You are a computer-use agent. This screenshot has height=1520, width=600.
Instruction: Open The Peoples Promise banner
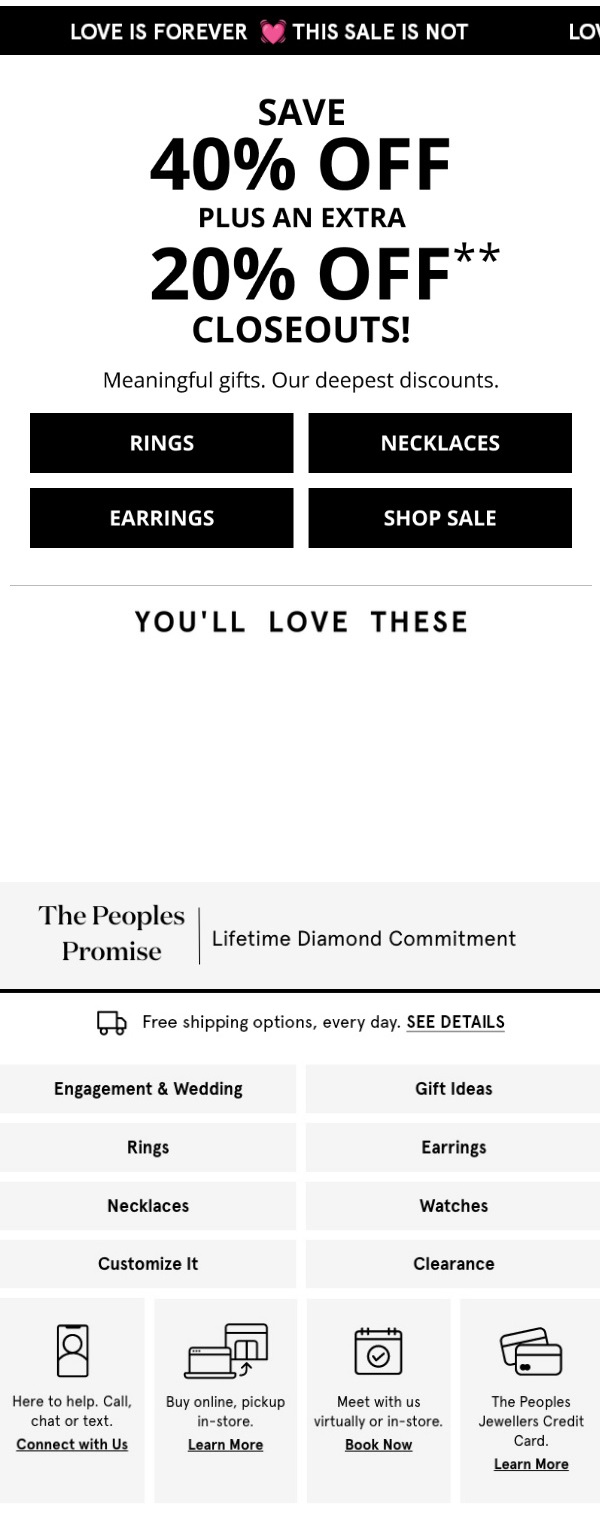tap(300, 936)
